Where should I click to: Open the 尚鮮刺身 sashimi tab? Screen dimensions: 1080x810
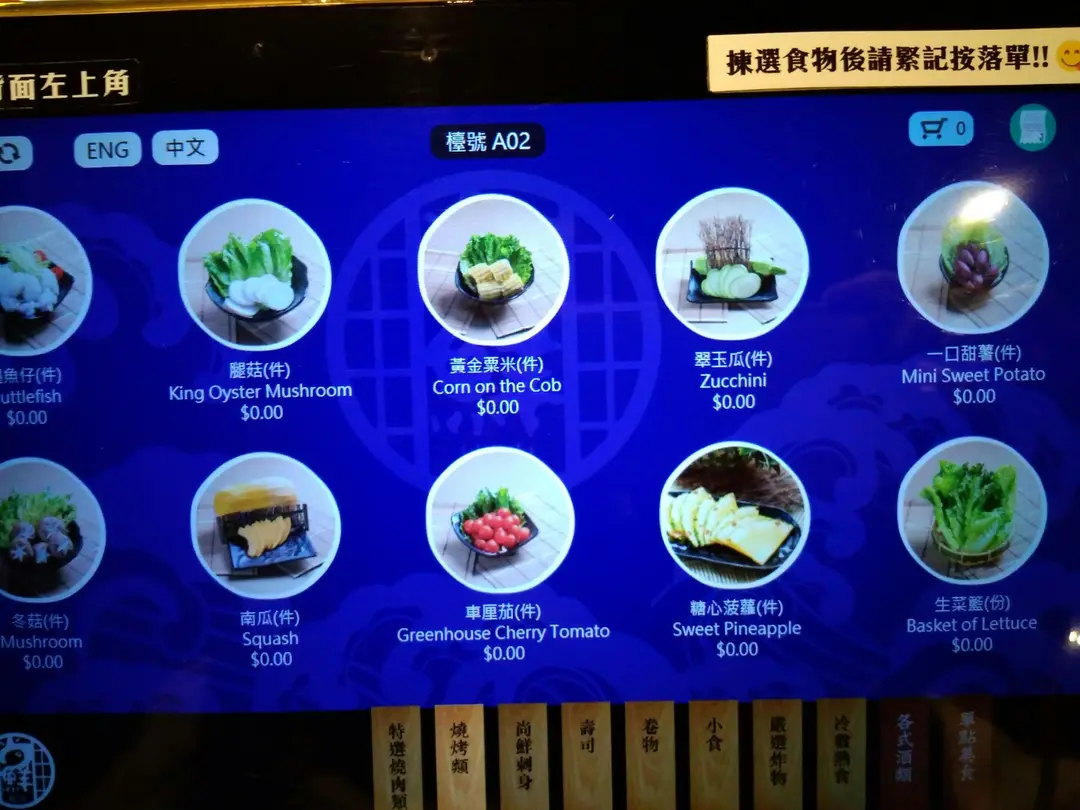pyautogui.click(x=523, y=756)
